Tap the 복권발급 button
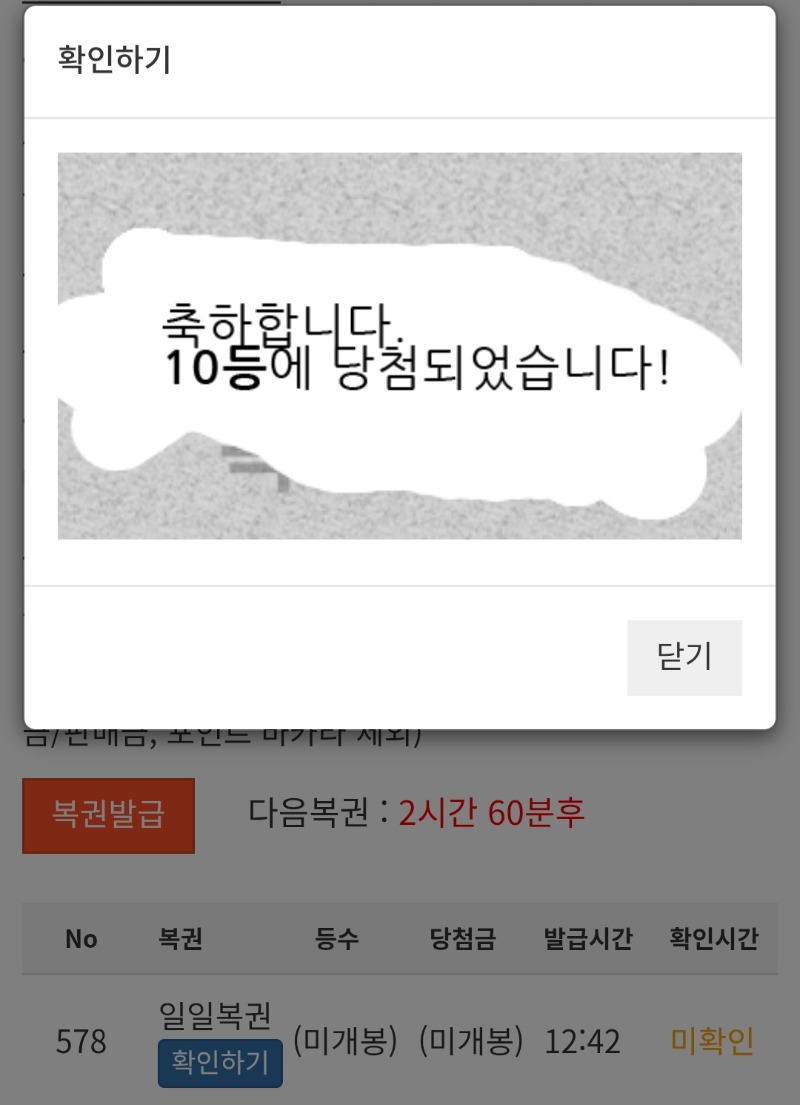The width and height of the screenshot is (800, 1105). (108, 815)
